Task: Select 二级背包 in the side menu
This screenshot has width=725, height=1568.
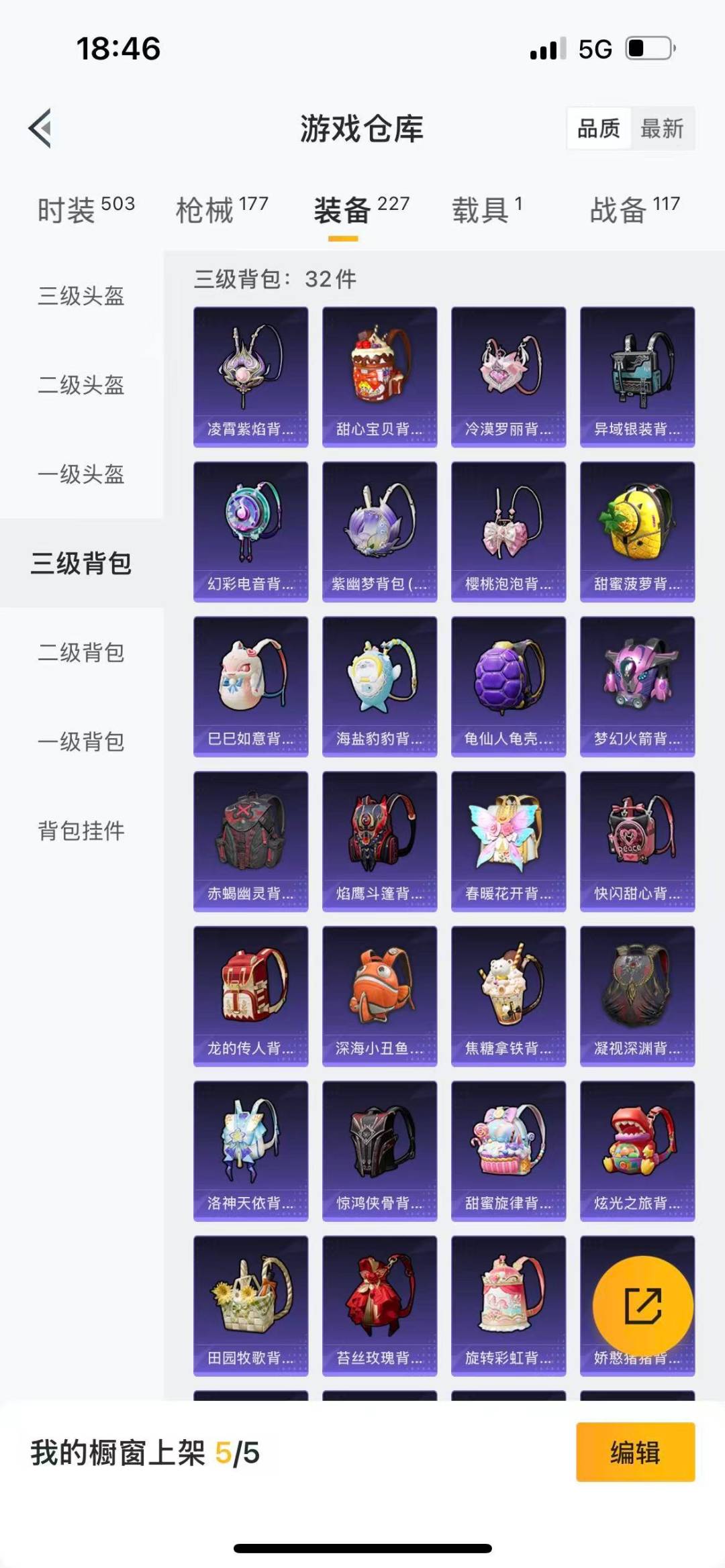Action: tap(81, 652)
